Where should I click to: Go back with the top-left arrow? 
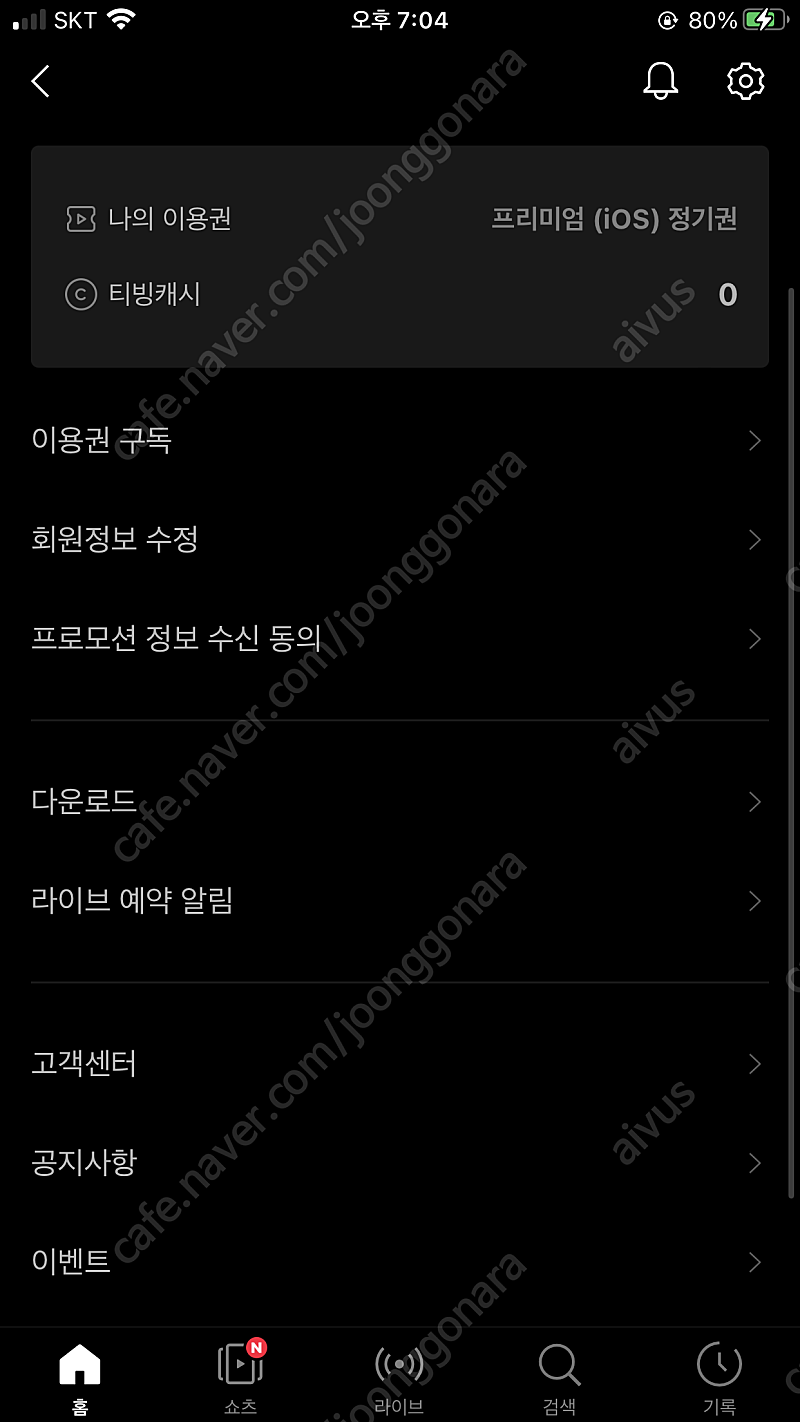(x=40, y=82)
